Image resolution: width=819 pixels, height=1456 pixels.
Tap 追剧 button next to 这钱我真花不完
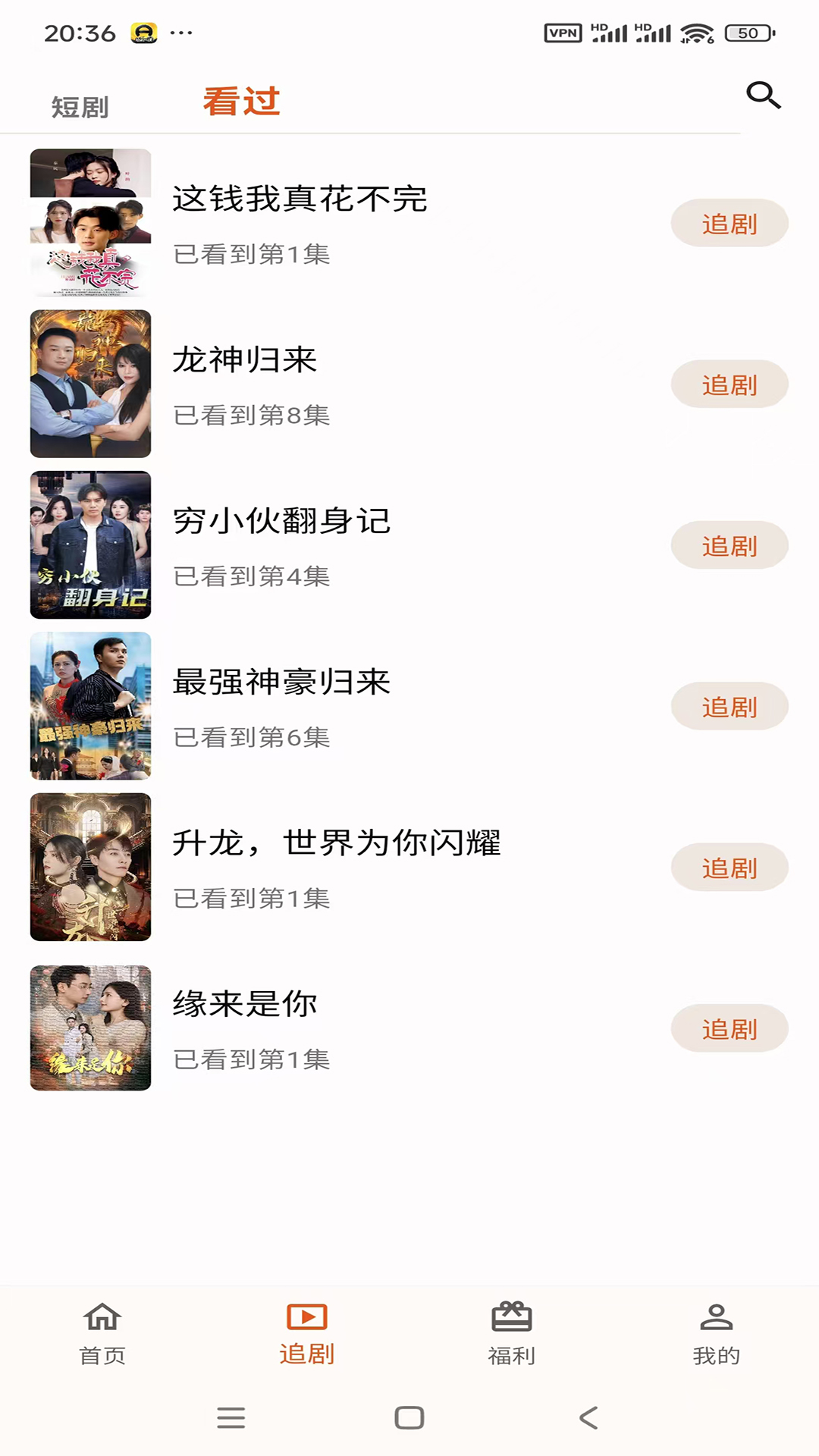coord(729,223)
